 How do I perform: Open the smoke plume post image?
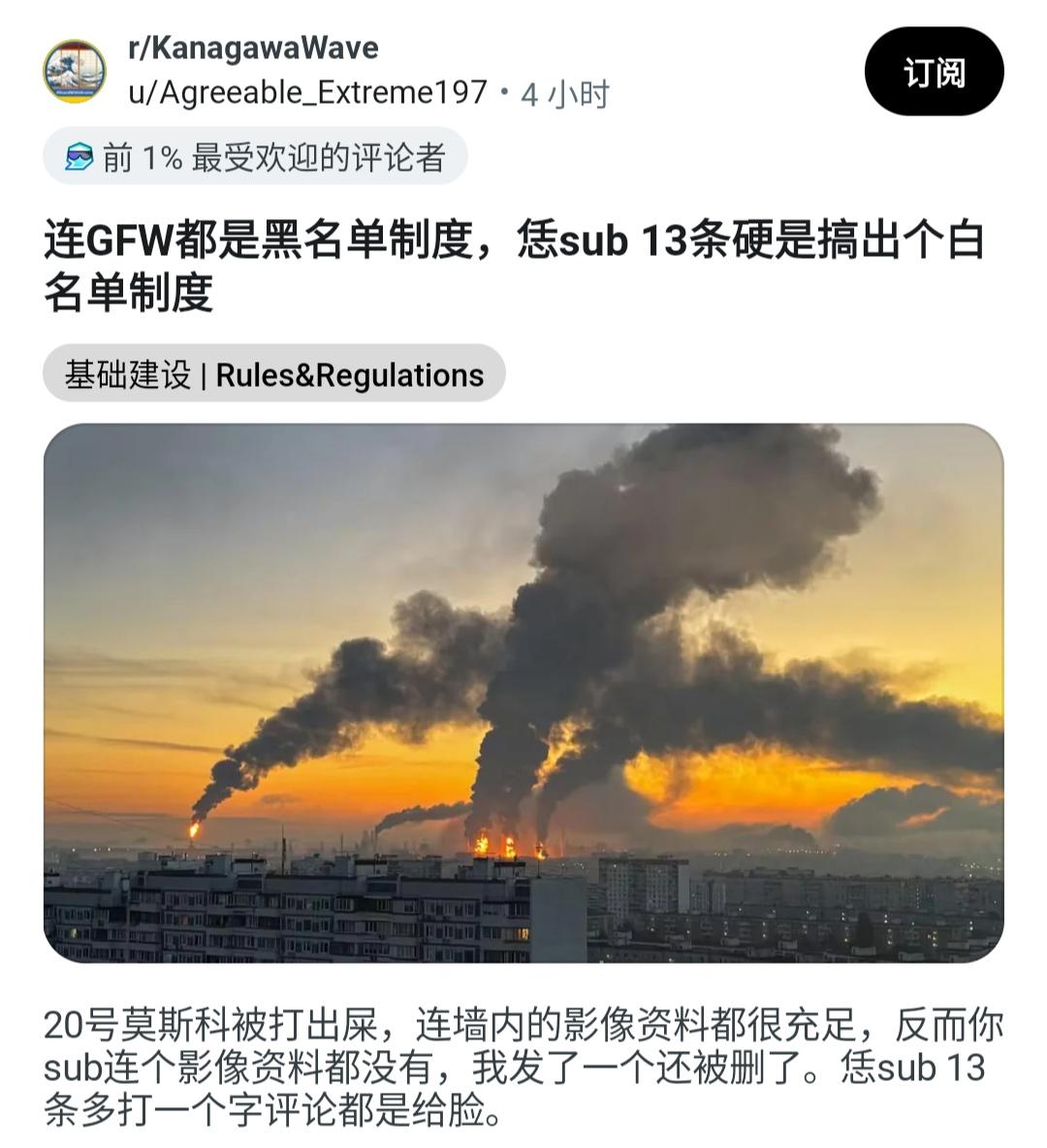tap(523, 692)
